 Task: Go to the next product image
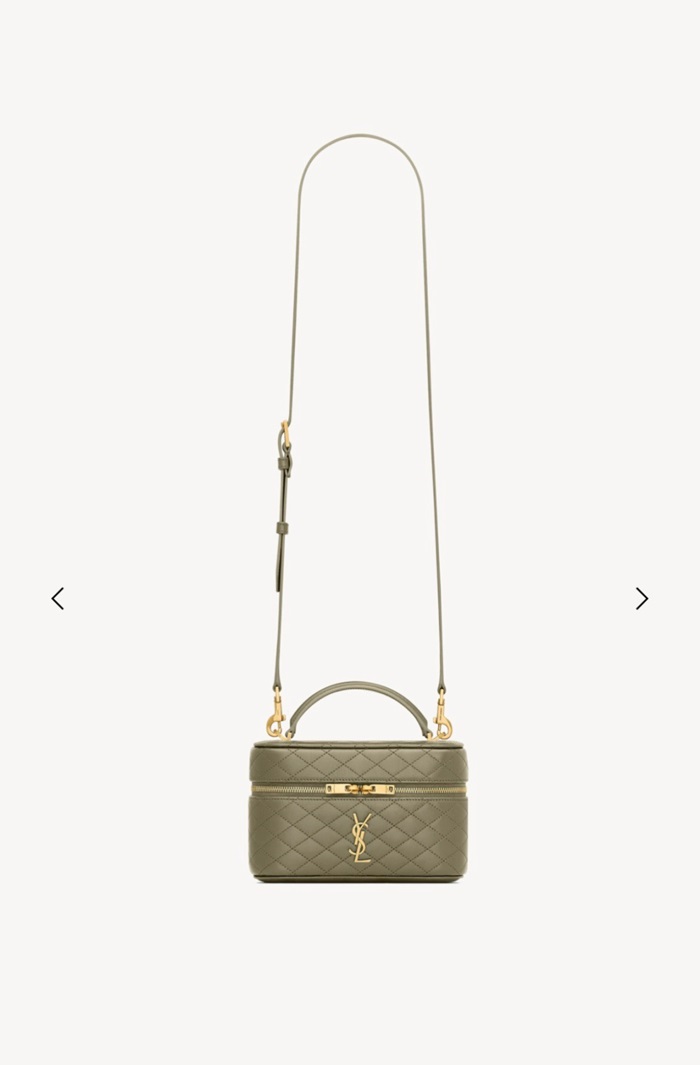coord(641,598)
